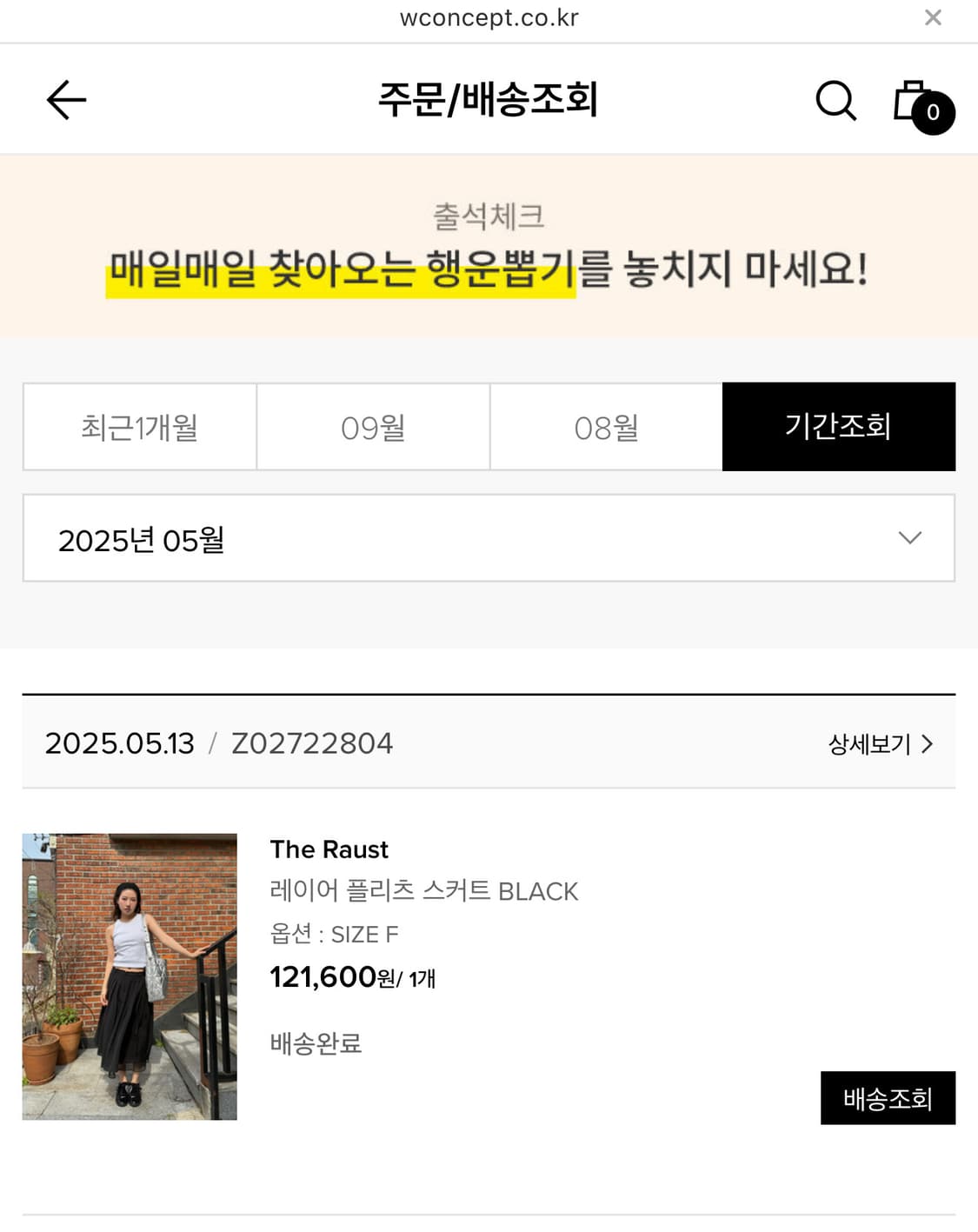Open 상세보기 for order Z02722804
Viewport: 978px width, 1232px height.
pyautogui.click(x=868, y=744)
